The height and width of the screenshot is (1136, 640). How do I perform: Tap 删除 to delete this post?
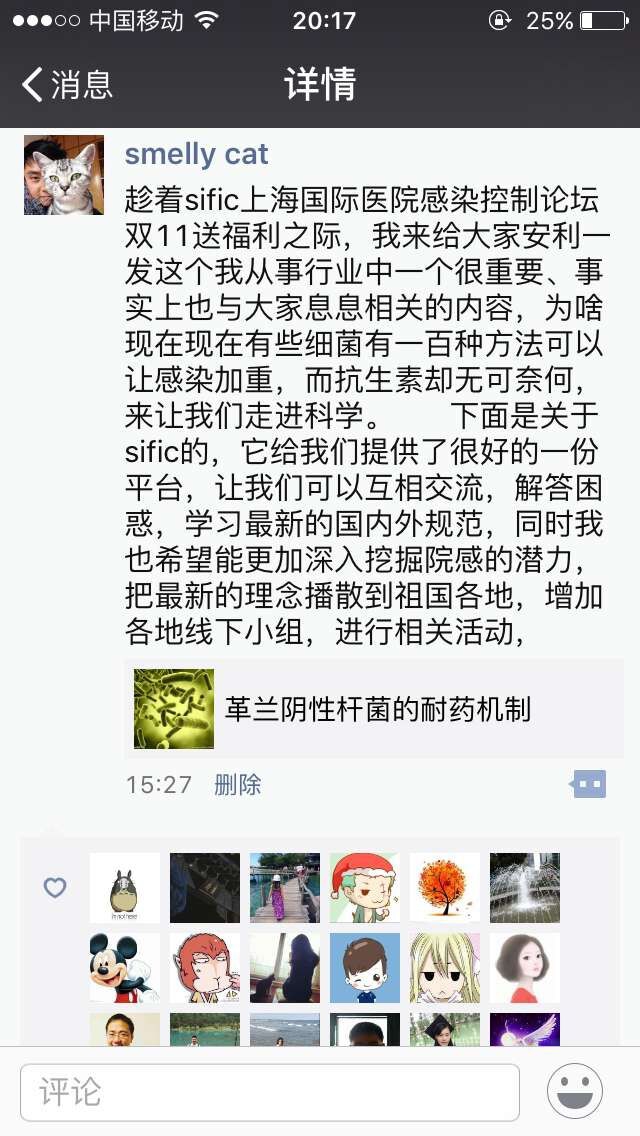(238, 784)
